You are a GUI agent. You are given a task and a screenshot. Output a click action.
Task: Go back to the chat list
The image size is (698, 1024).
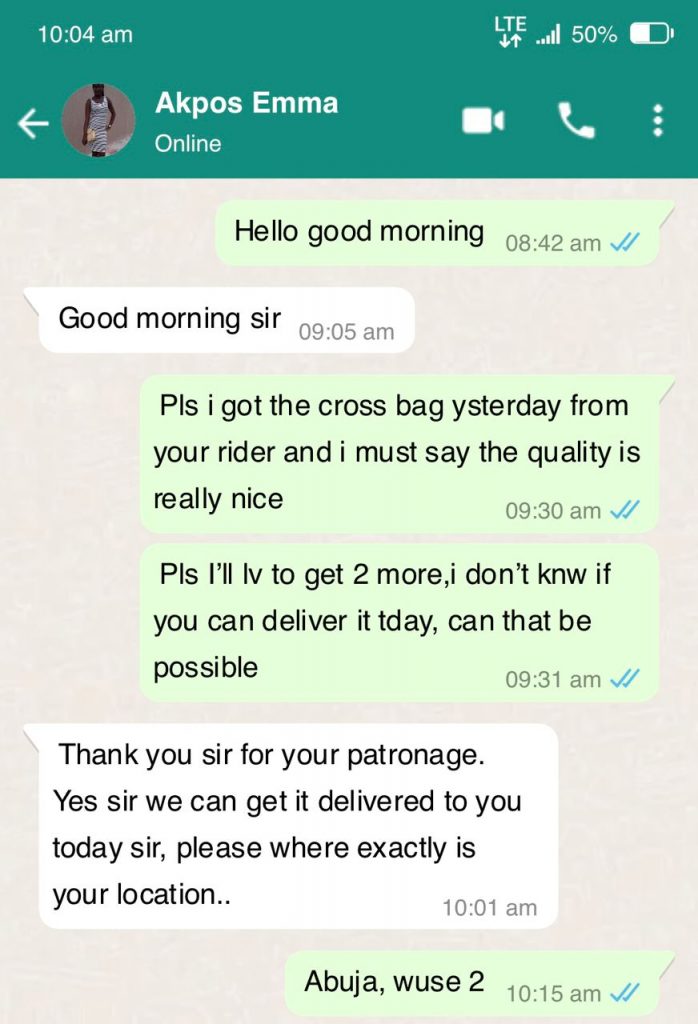(x=33, y=123)
